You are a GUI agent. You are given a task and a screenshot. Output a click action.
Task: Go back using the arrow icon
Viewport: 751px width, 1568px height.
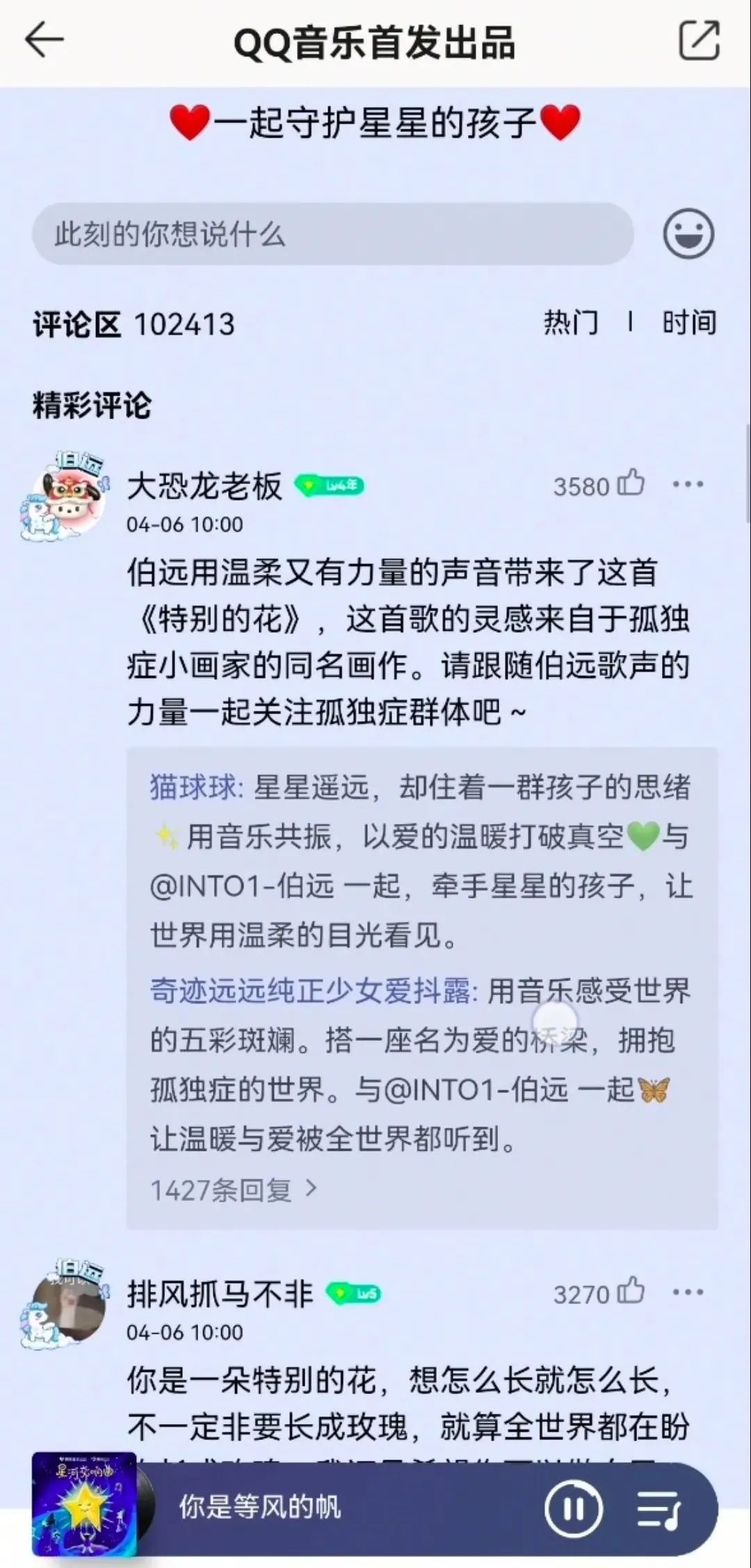click(45, 40)
